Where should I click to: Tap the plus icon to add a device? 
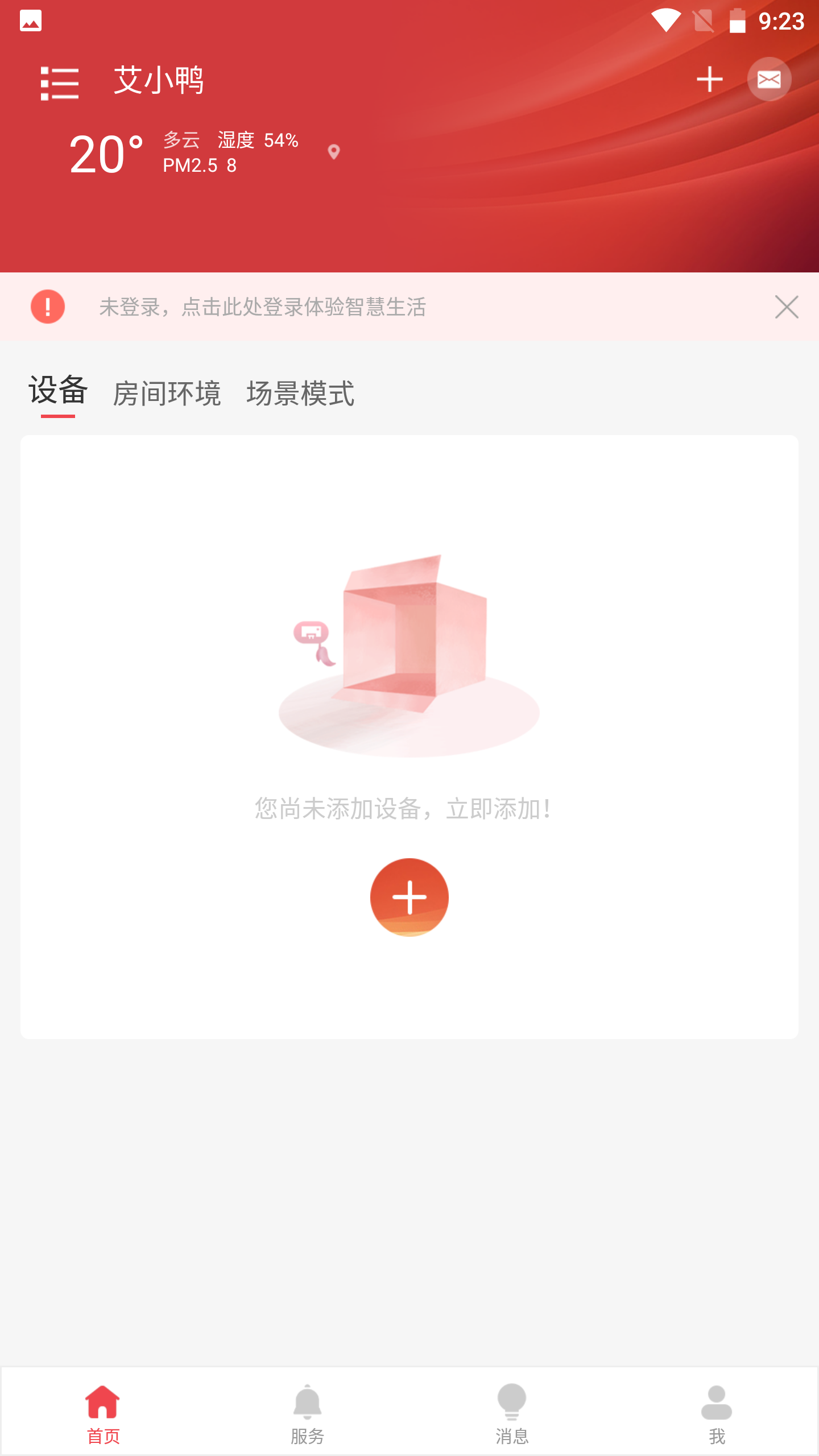click(x=709, y=80)
